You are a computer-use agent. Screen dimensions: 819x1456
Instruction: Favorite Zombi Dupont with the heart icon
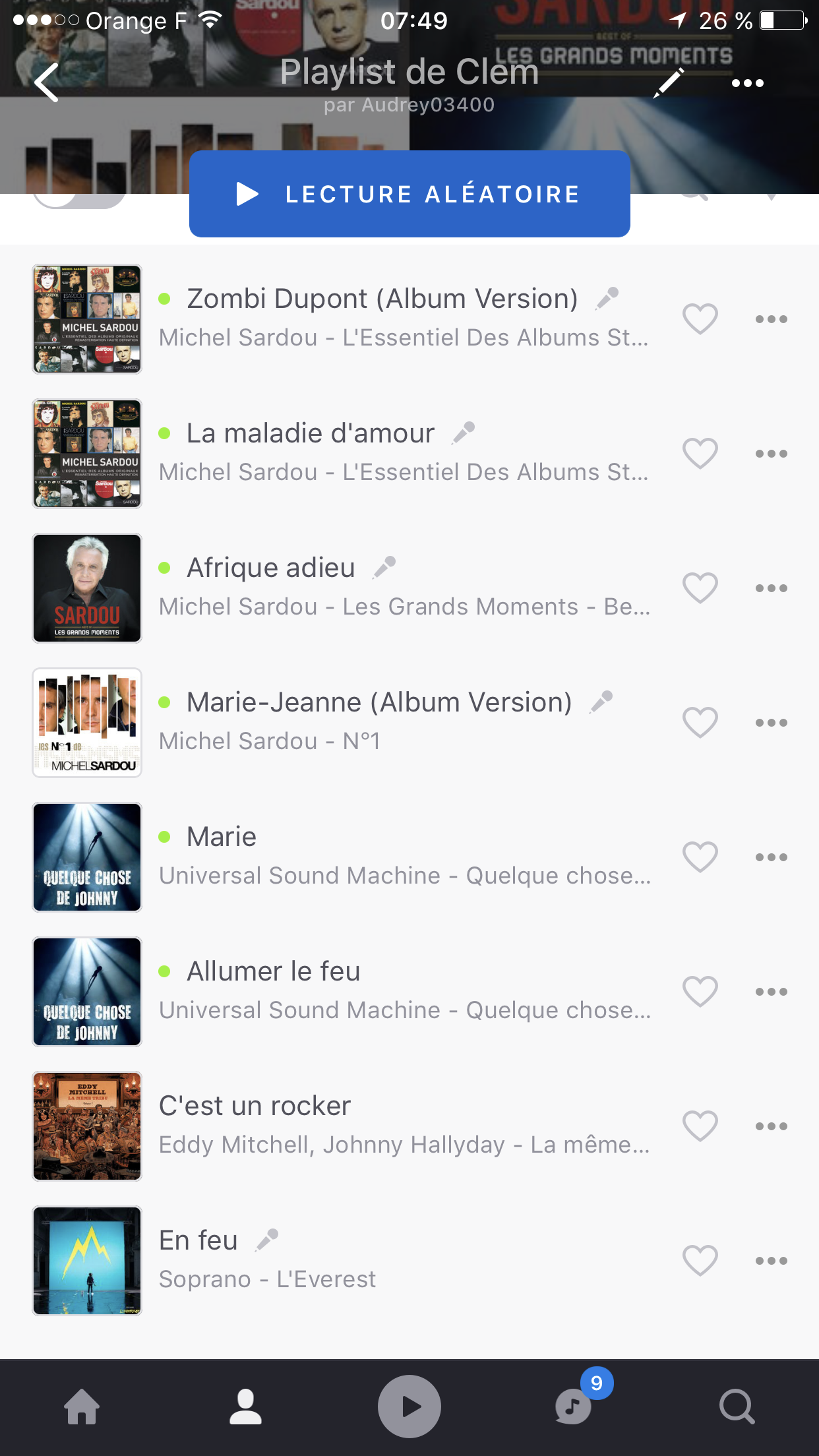pyautogui.click(x=700, y=319)
